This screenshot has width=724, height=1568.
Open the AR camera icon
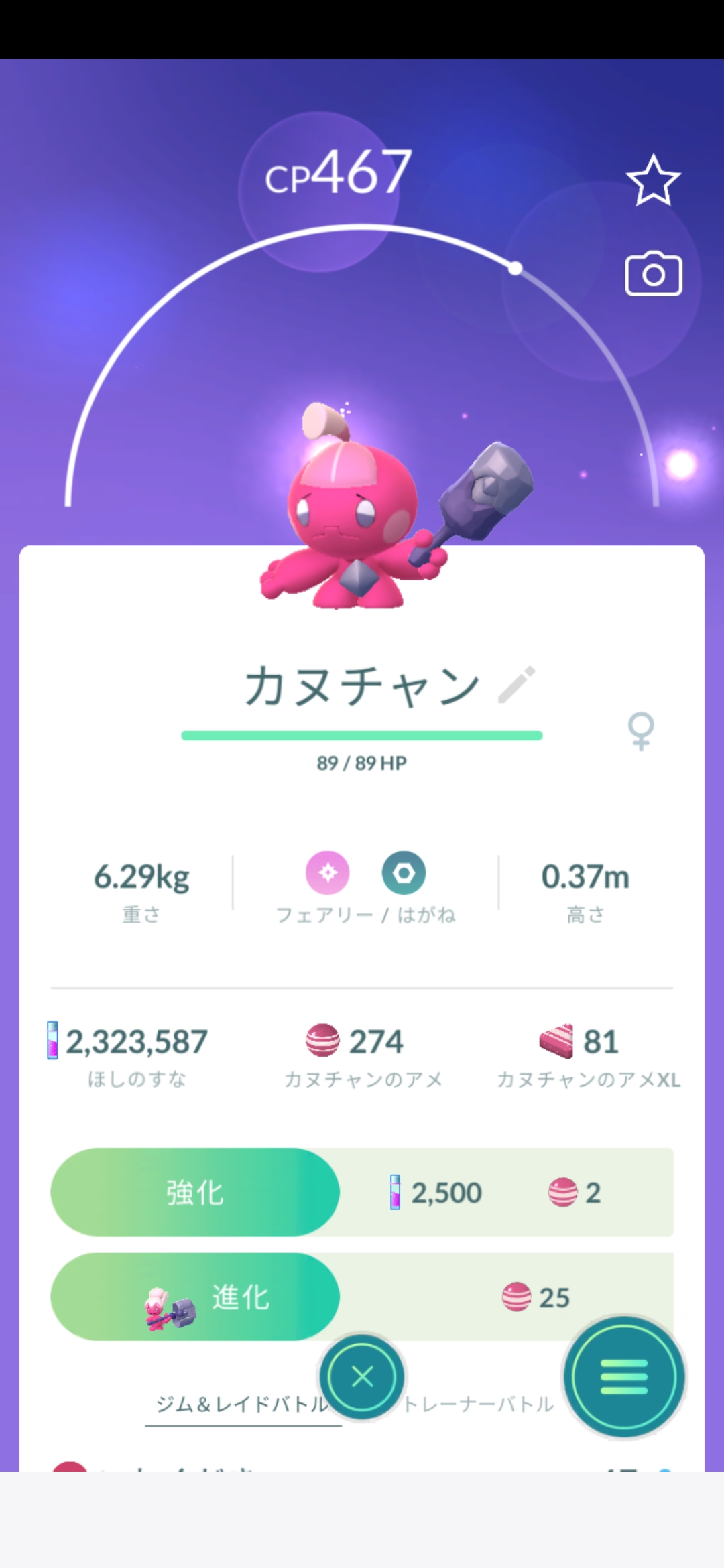click(x=653, y=273)
